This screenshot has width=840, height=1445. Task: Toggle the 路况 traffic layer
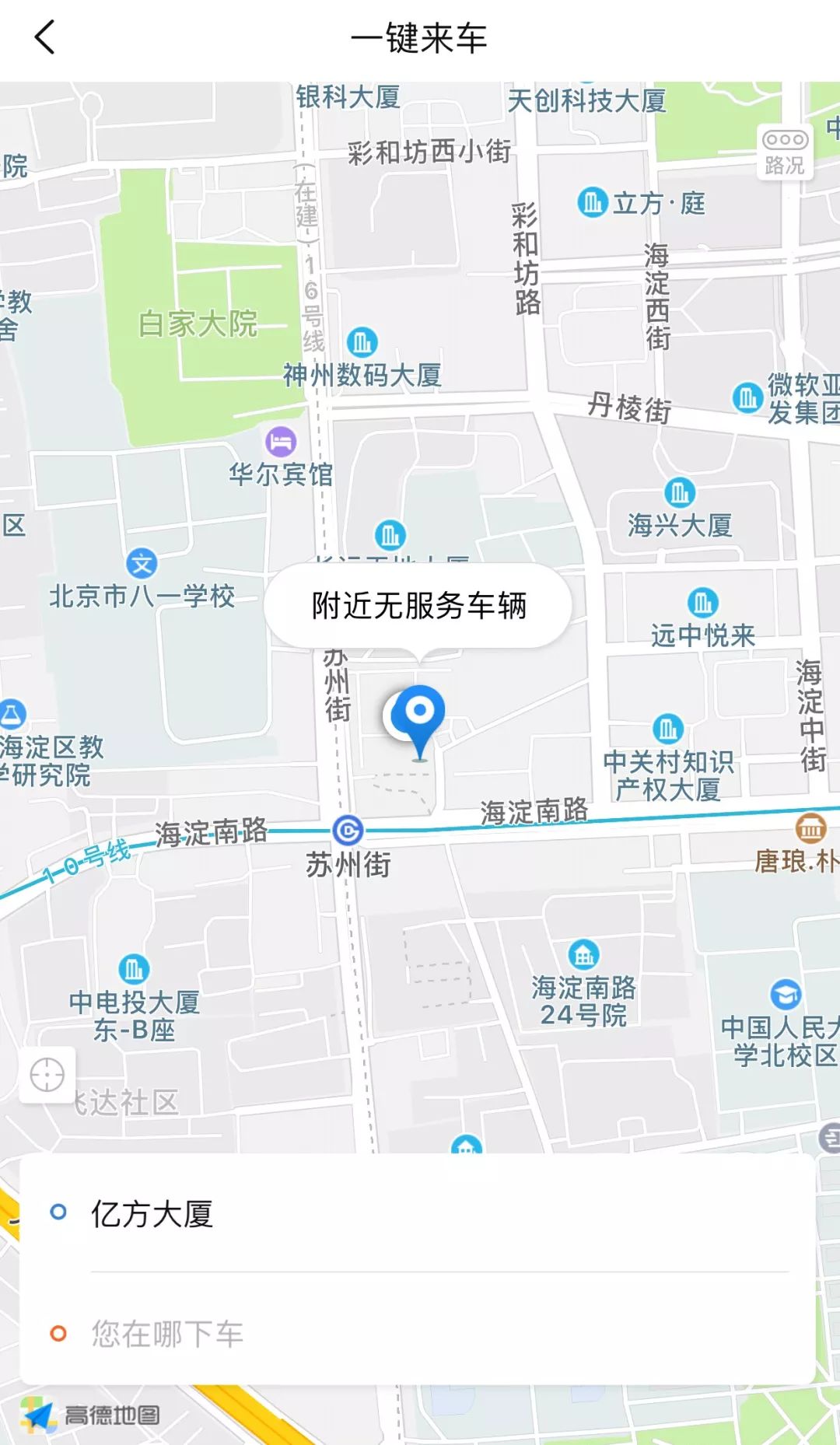(784, 152)
